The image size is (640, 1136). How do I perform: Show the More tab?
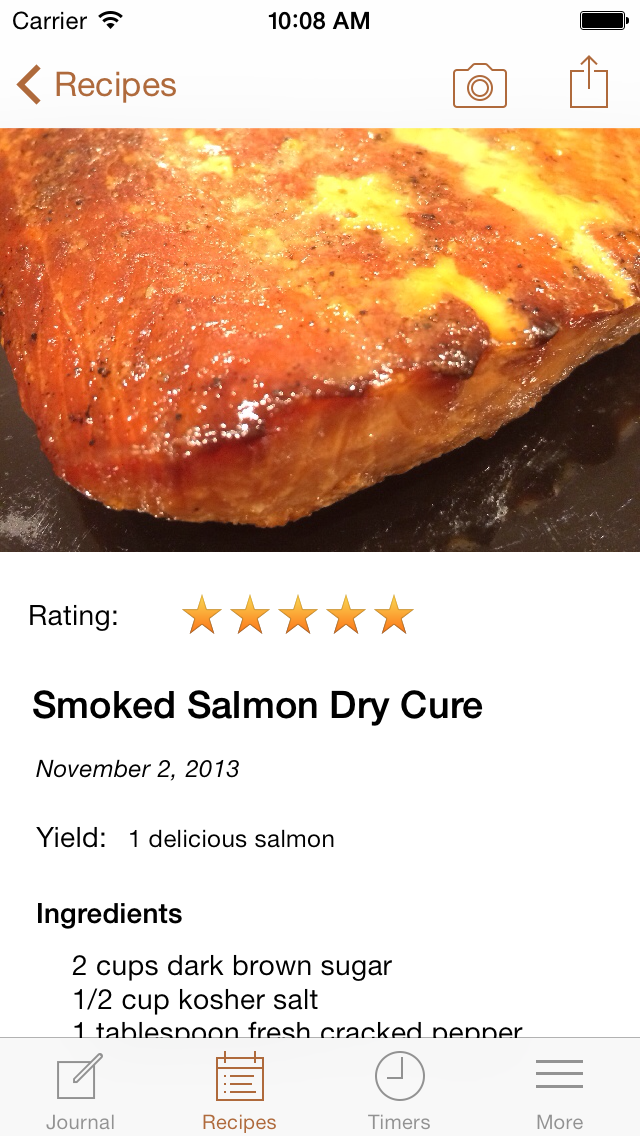560,1091
